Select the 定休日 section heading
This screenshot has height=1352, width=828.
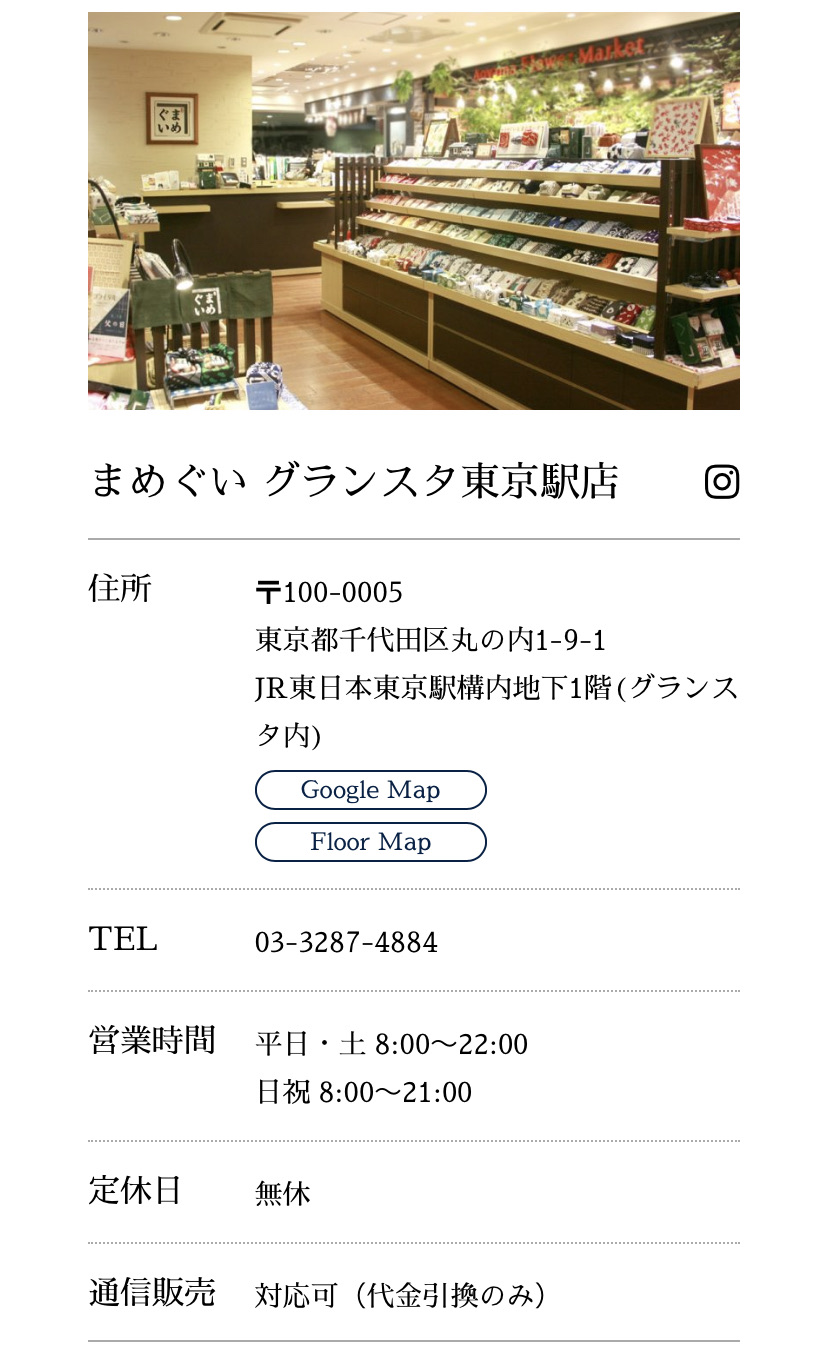tap(137, 1191)
